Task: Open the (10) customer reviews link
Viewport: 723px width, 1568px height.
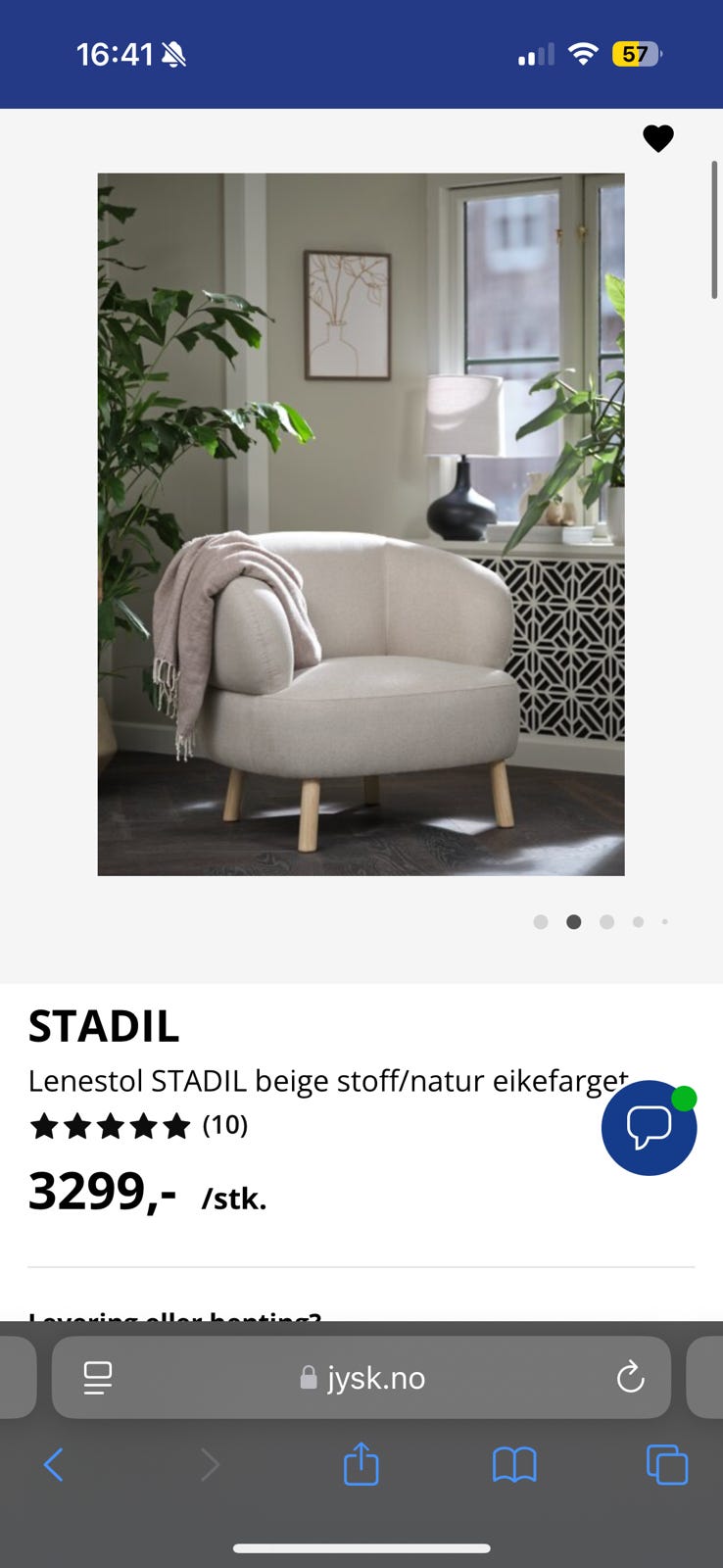Action: tap(225, 1125)
